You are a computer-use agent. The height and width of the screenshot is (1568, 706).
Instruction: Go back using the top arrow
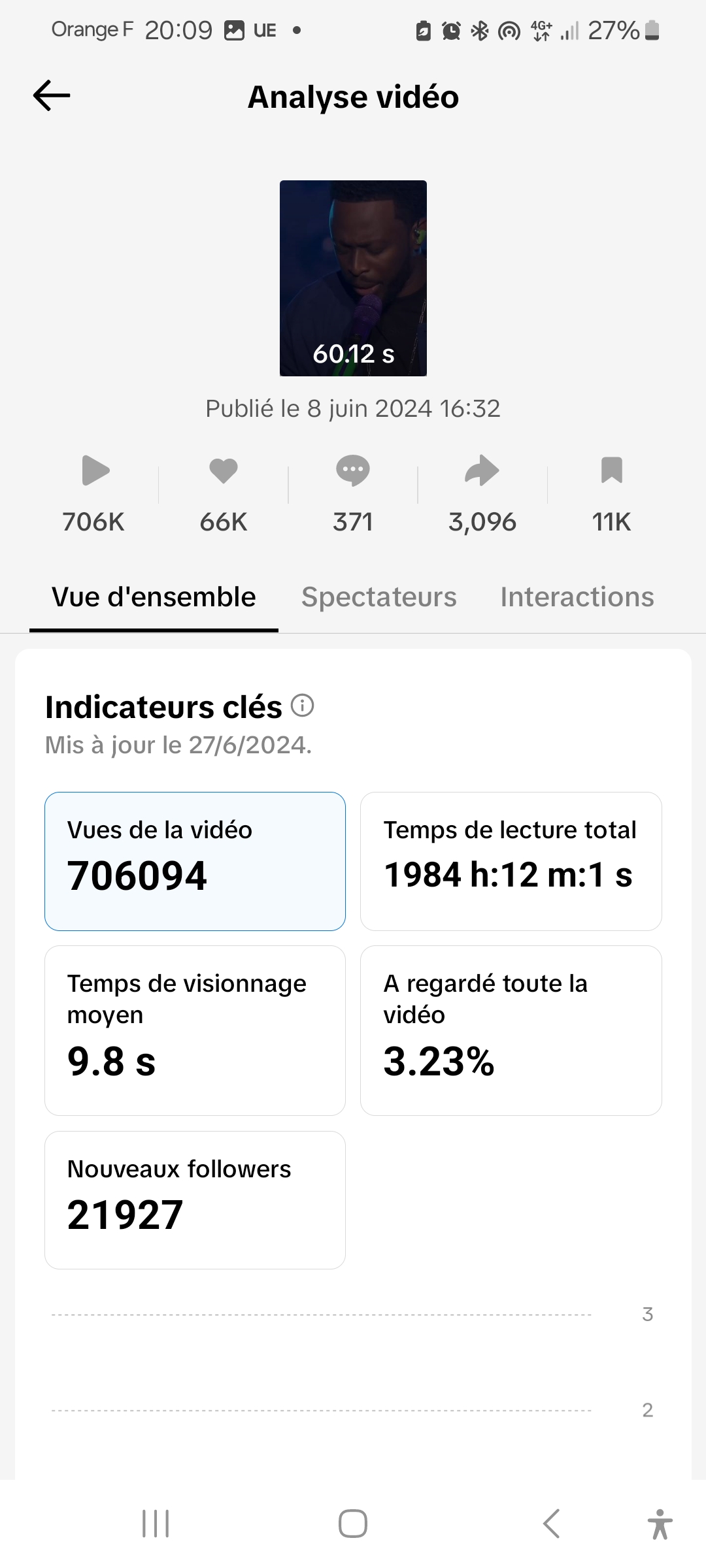pos(52,96)
